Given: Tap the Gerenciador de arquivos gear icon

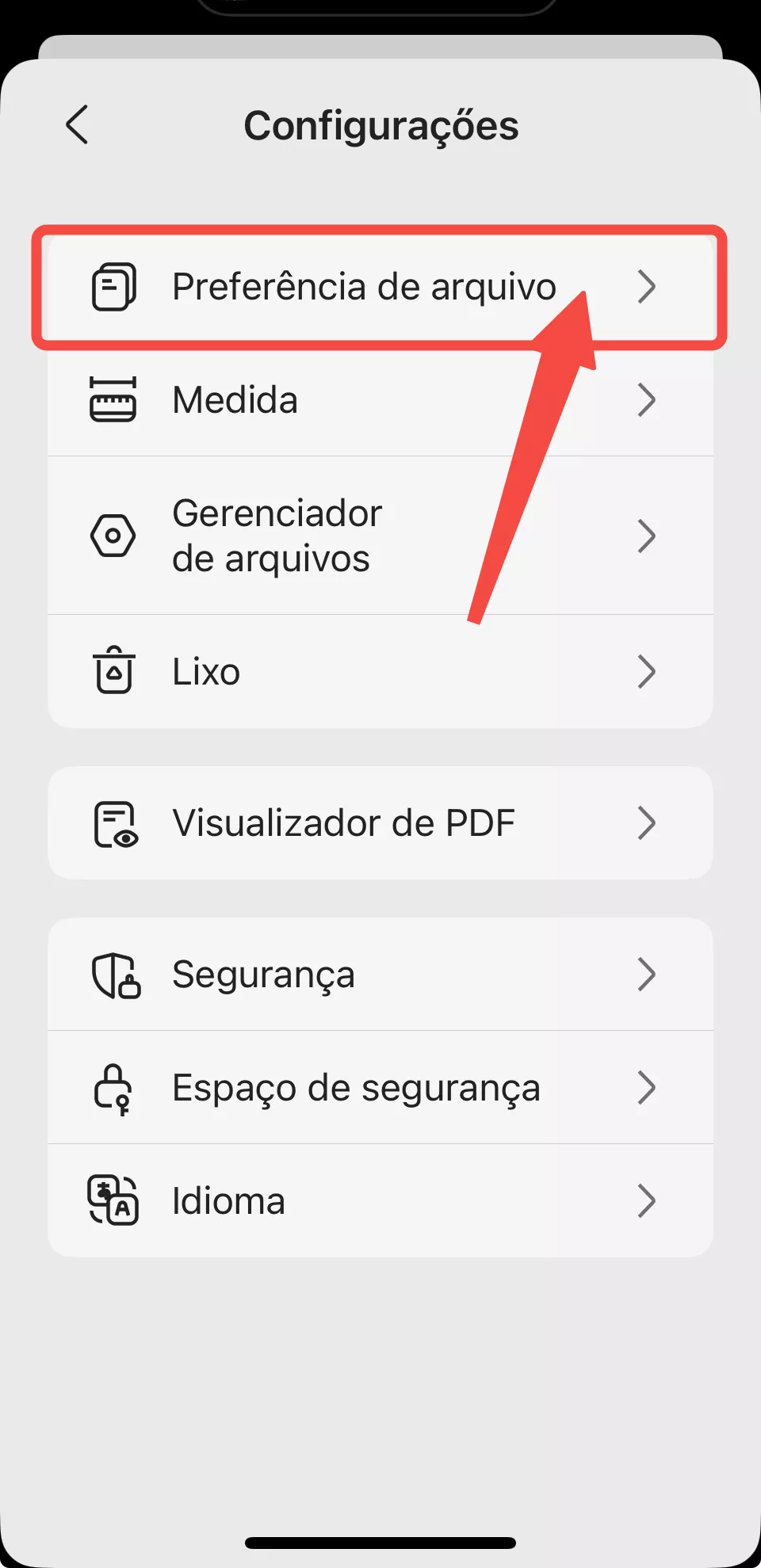Looking at the screenshot, I should [113, 535].
